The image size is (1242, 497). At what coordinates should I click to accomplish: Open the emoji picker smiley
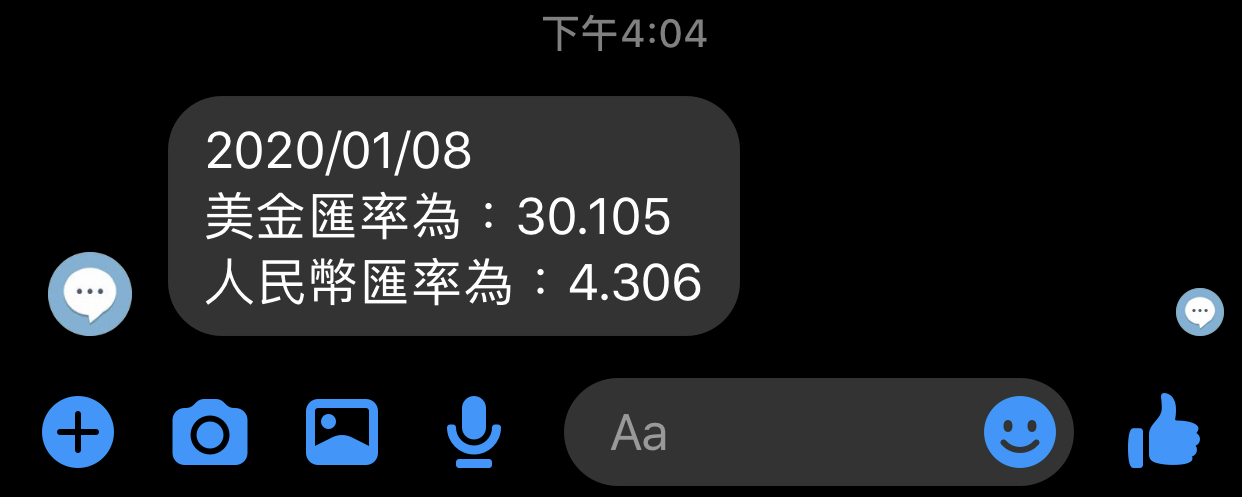[1019, 432]
